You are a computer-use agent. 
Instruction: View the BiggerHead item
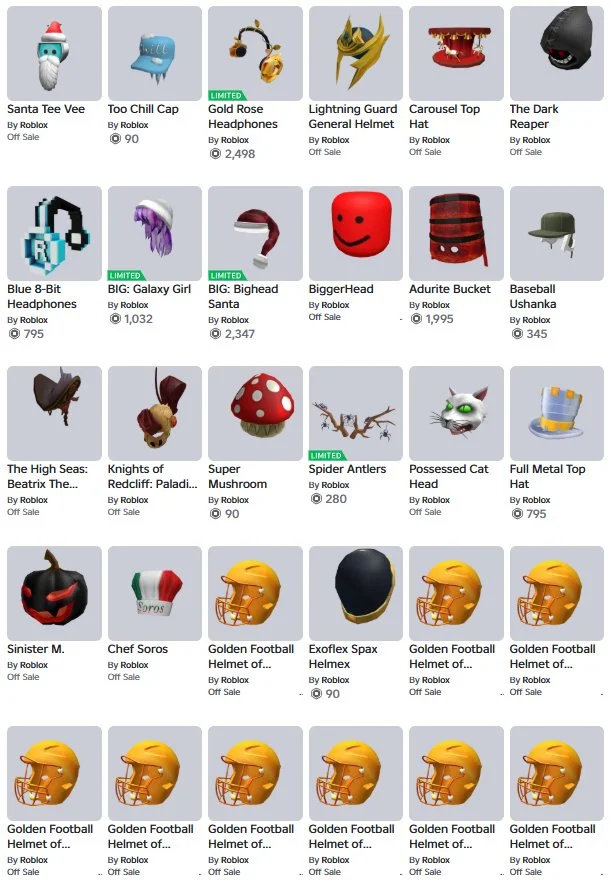[x=356, y=233]
